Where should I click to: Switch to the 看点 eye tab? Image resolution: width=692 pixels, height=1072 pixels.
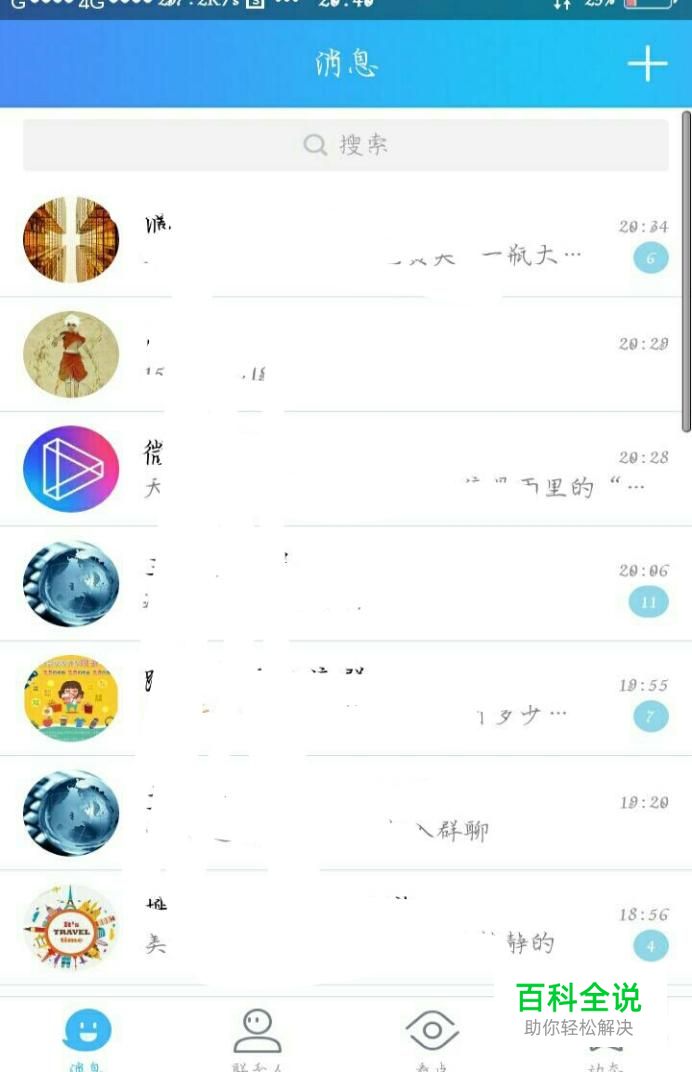[x=432, y=1036]
